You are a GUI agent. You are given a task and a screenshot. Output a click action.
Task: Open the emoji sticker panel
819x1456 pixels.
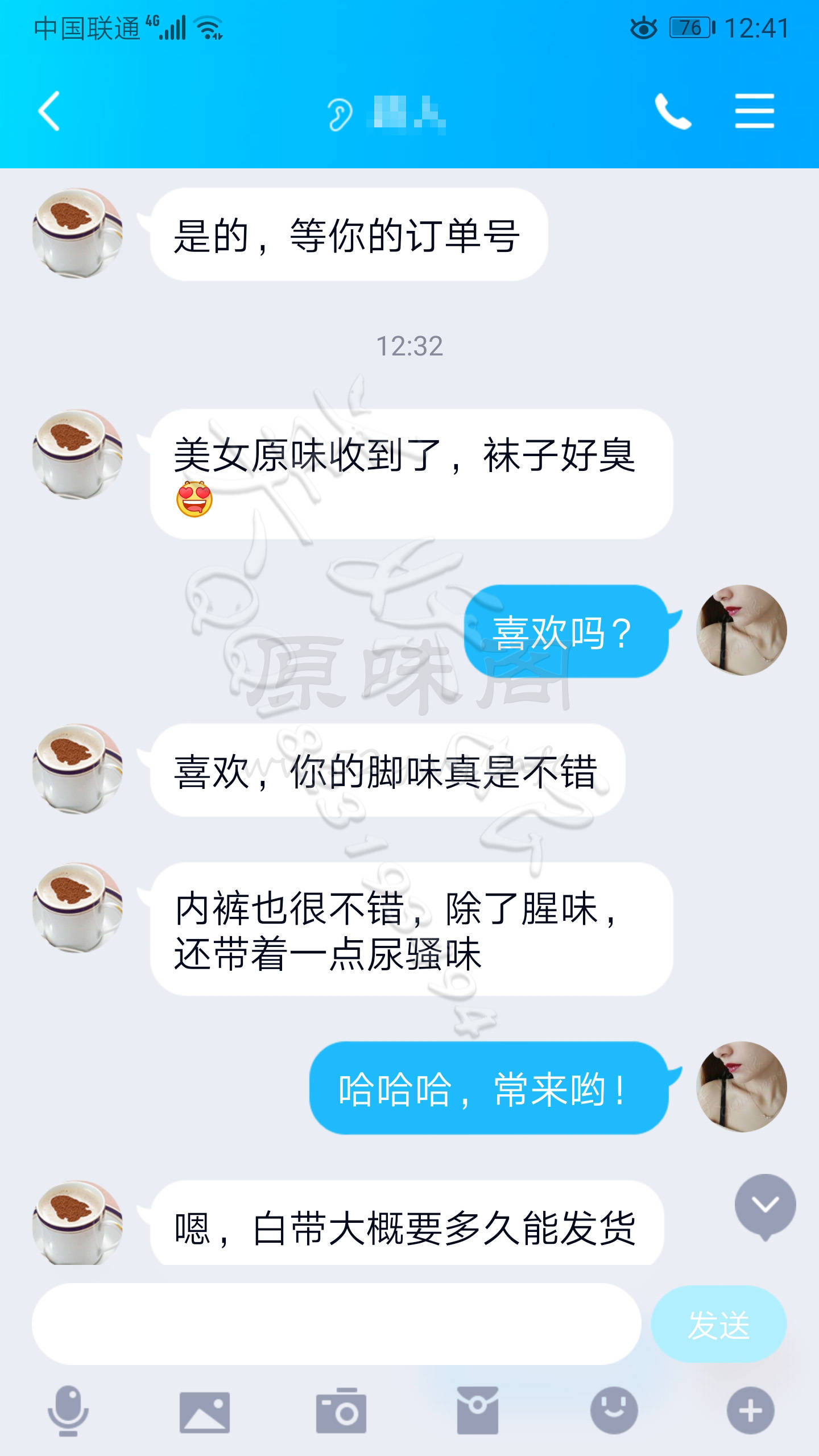614,1412
